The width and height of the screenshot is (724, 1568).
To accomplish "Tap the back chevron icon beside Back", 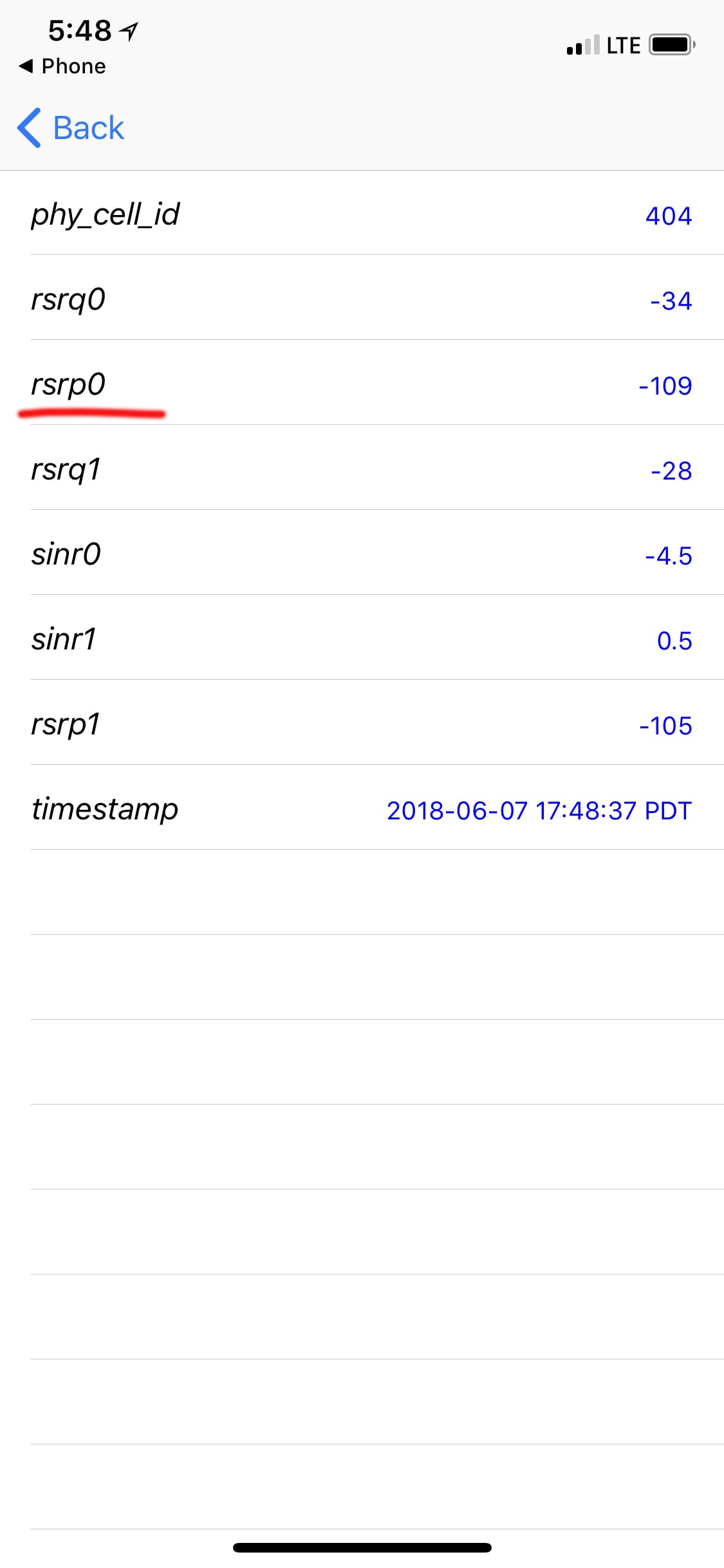I will point(28,128).
